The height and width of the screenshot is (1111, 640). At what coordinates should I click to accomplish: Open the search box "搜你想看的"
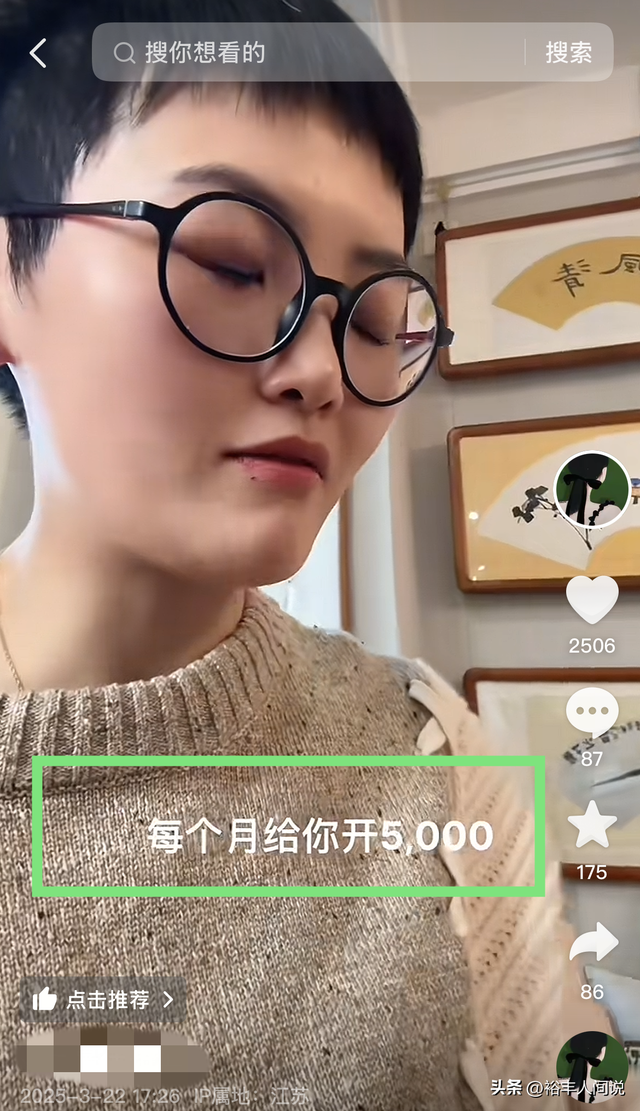310,53
